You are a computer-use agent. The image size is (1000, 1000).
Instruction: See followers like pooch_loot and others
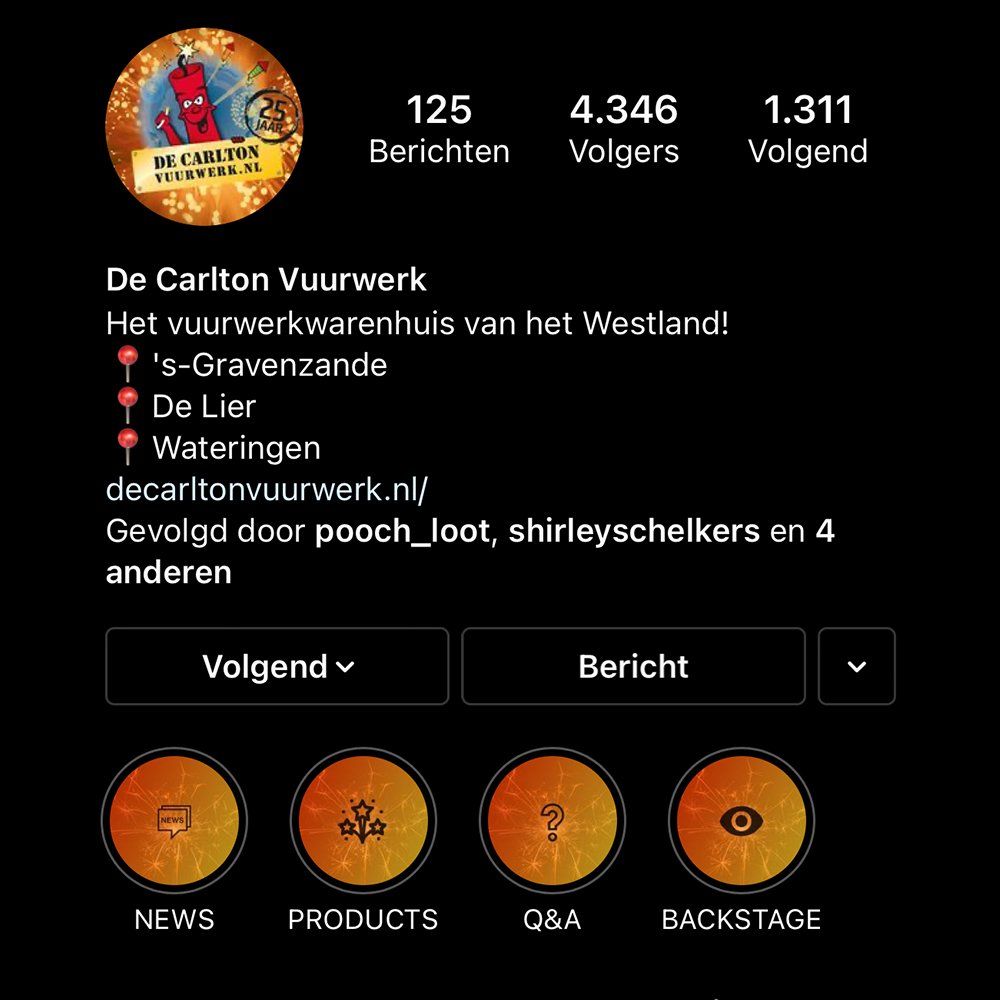coord(470,551)
